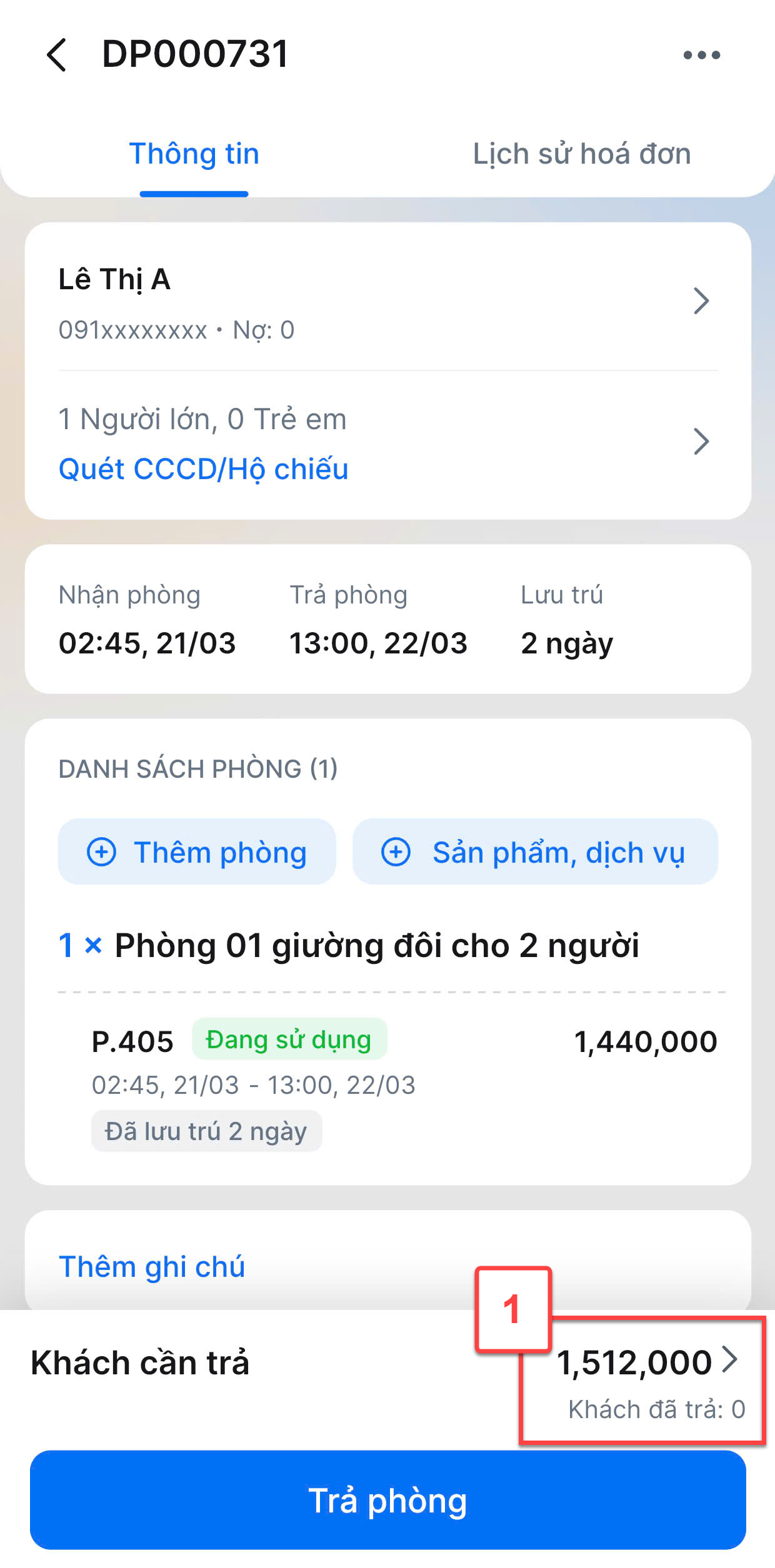Viewport: 775px width, 1568px height.
Task: Switch to Lịch sử hoá đơn tab
Action: 581,154
